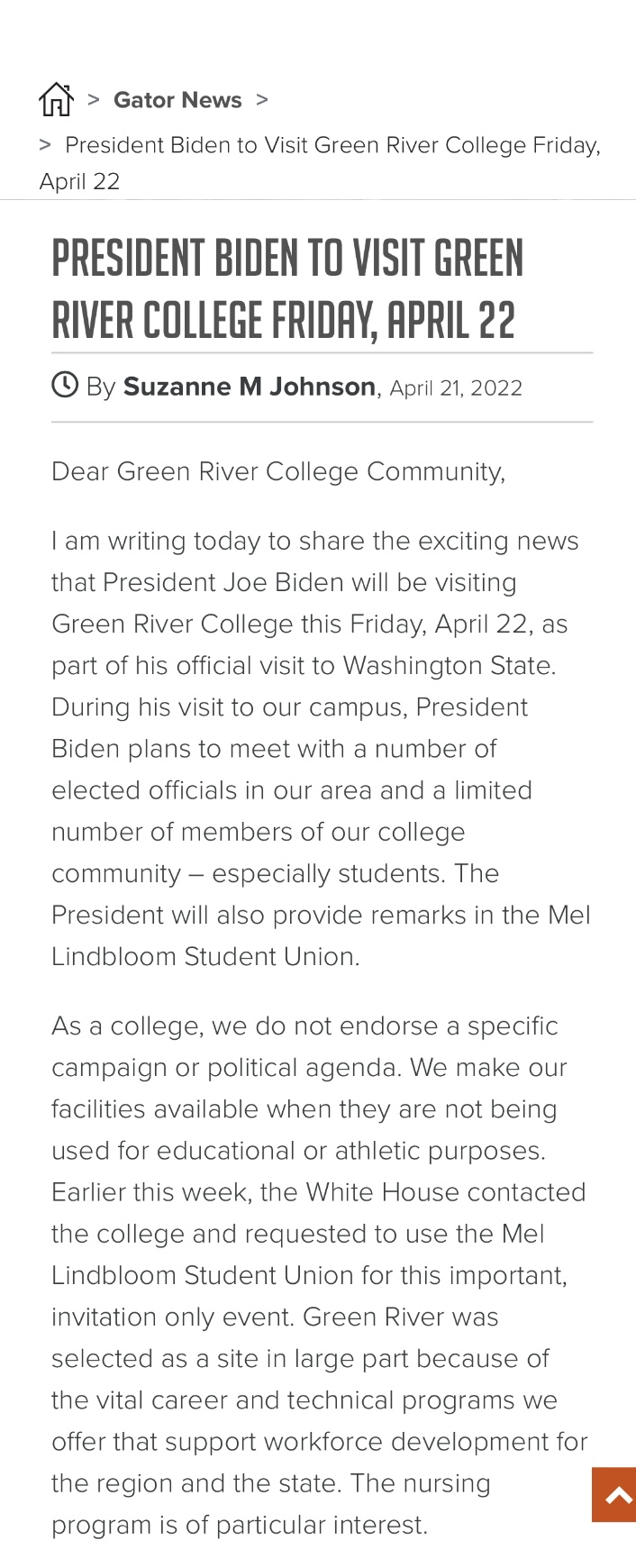
Task: Open author Suzanne M Johnson's link
Action: pyautogui.click(x=249, y=387)
